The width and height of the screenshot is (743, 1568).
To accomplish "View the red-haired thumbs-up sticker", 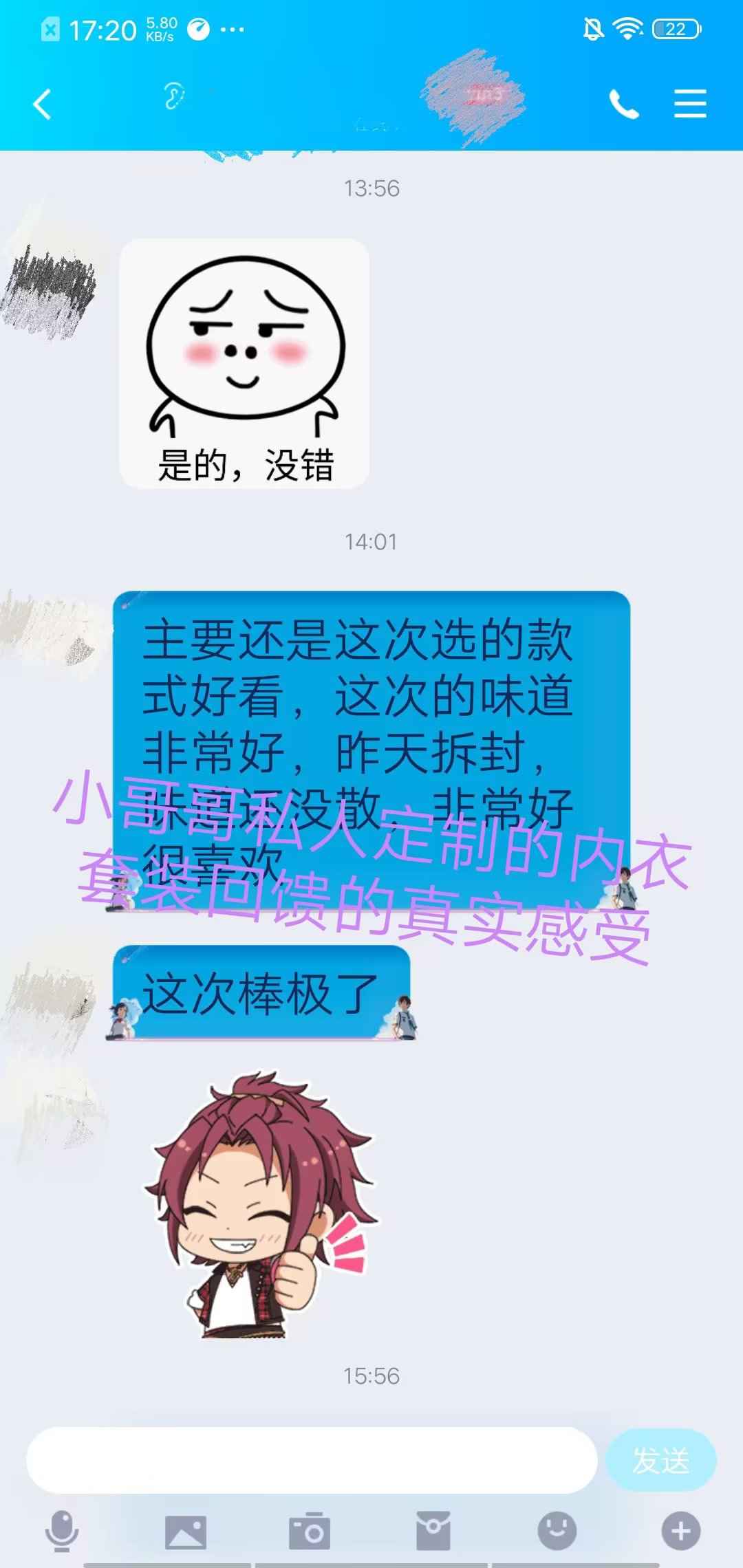I will pos(259,1204).
